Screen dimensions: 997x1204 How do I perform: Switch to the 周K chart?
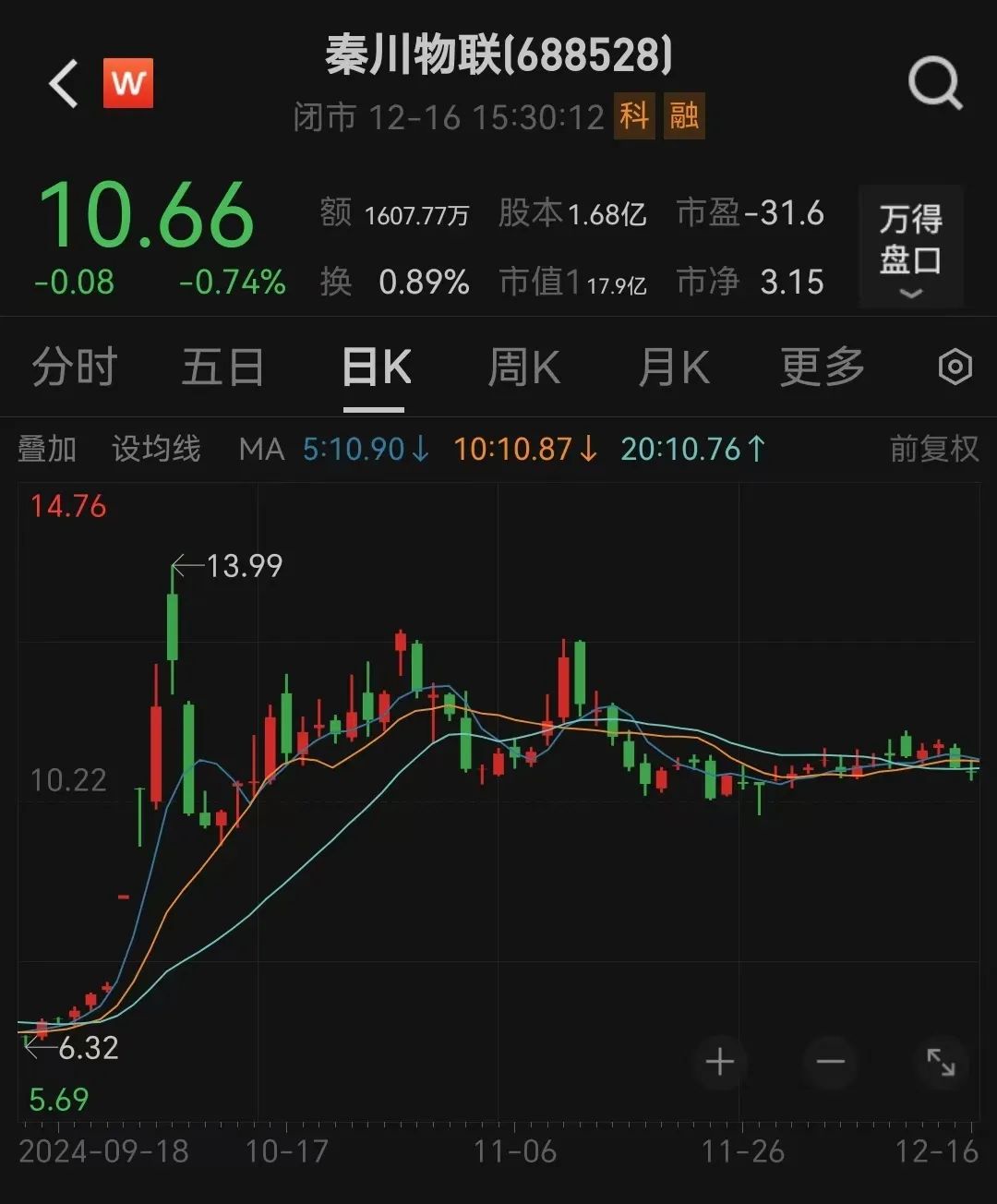pyautogui.click(x=523, y=367)
